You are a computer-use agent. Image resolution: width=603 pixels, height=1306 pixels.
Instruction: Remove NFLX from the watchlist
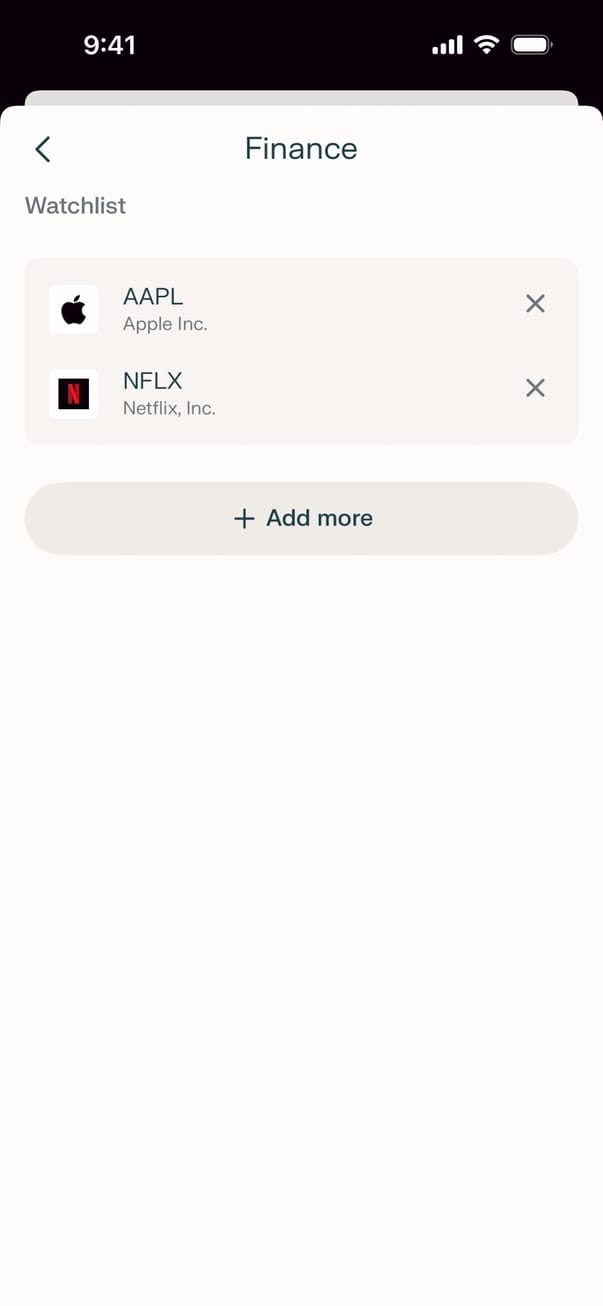(535, 388)
